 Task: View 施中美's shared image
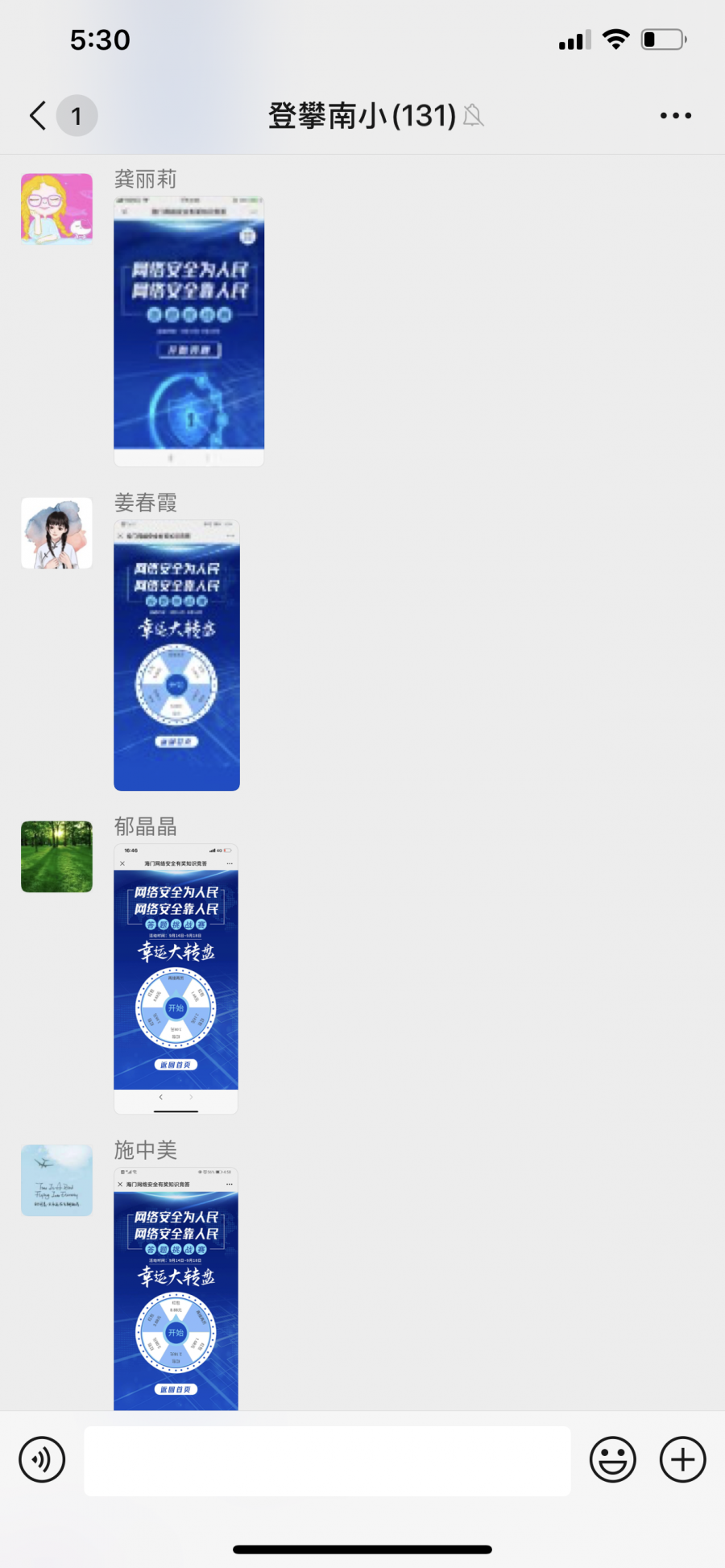coord(176,1289)
